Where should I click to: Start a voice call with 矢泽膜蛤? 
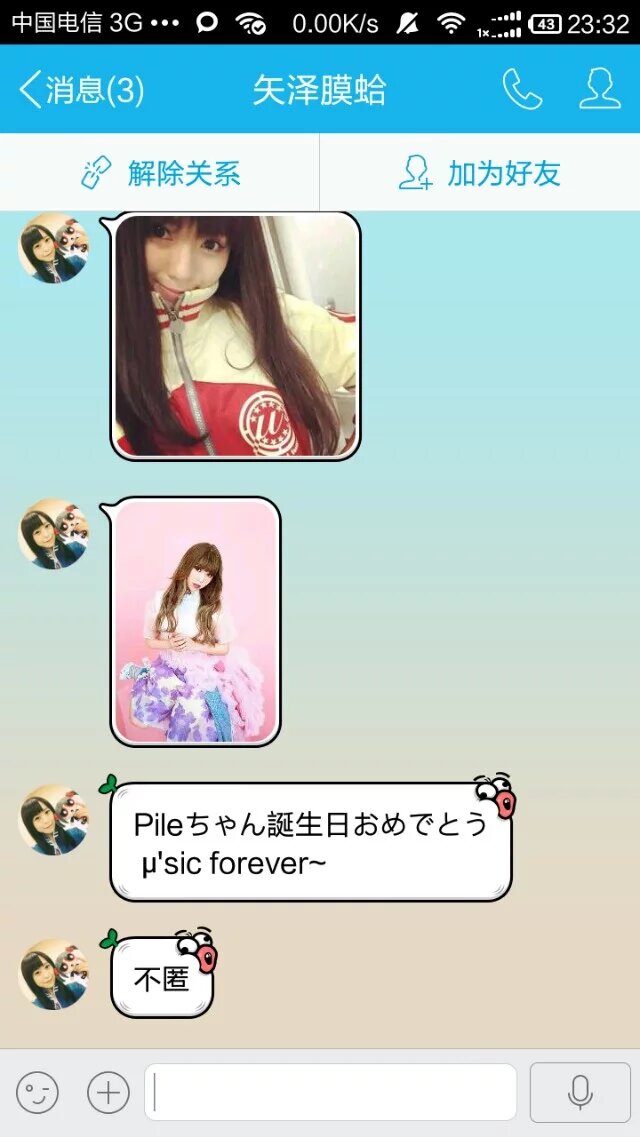pyautogui.click(x=521, y=91)
